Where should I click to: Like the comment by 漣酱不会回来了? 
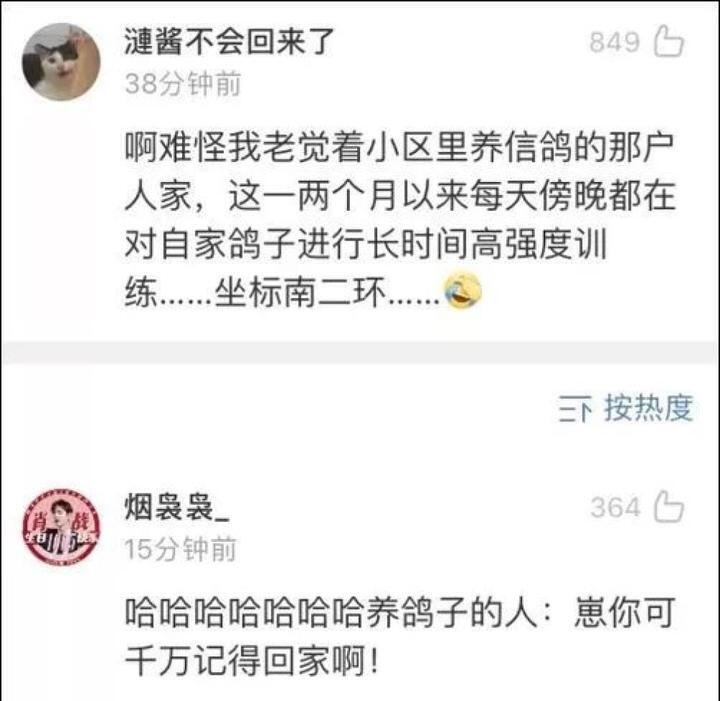click(667, 42)
